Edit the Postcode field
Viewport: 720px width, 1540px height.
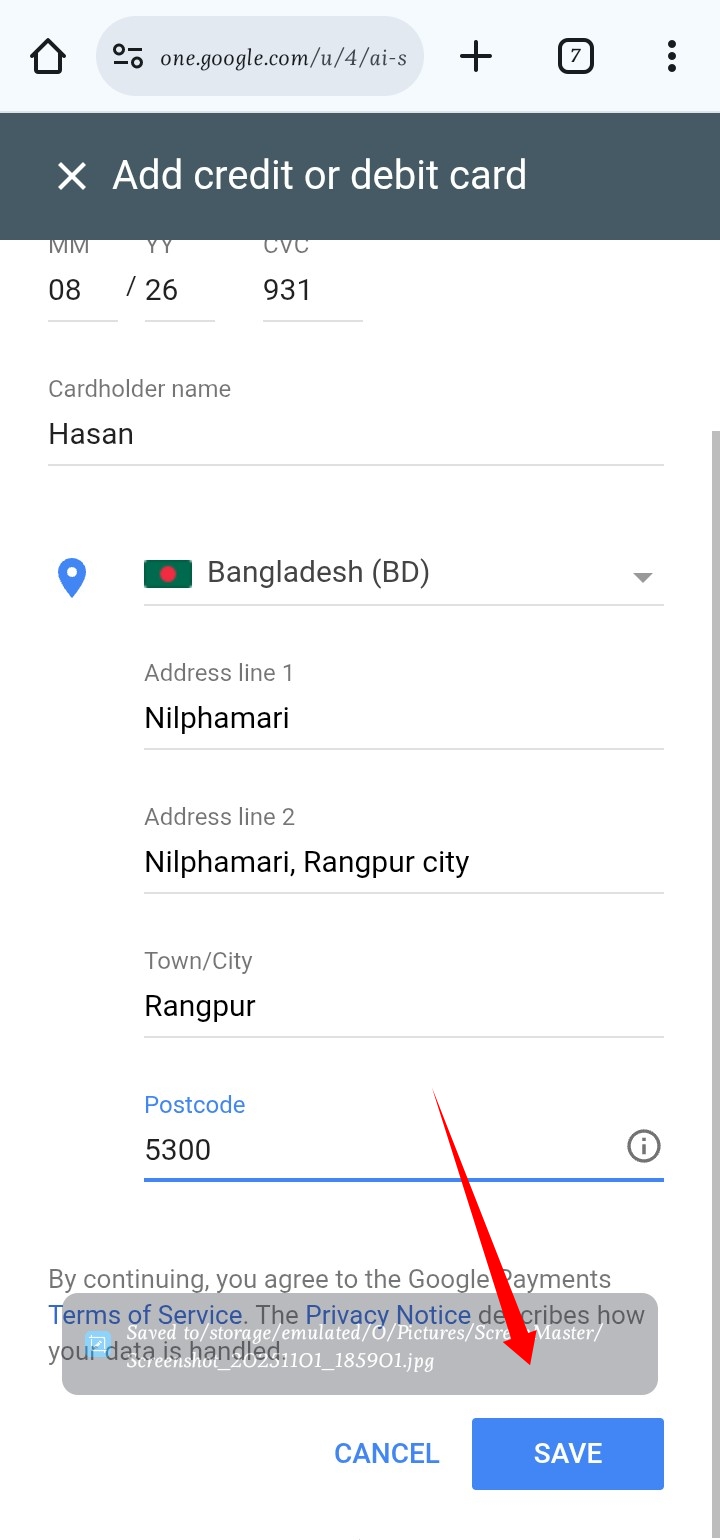(380, 1150)
